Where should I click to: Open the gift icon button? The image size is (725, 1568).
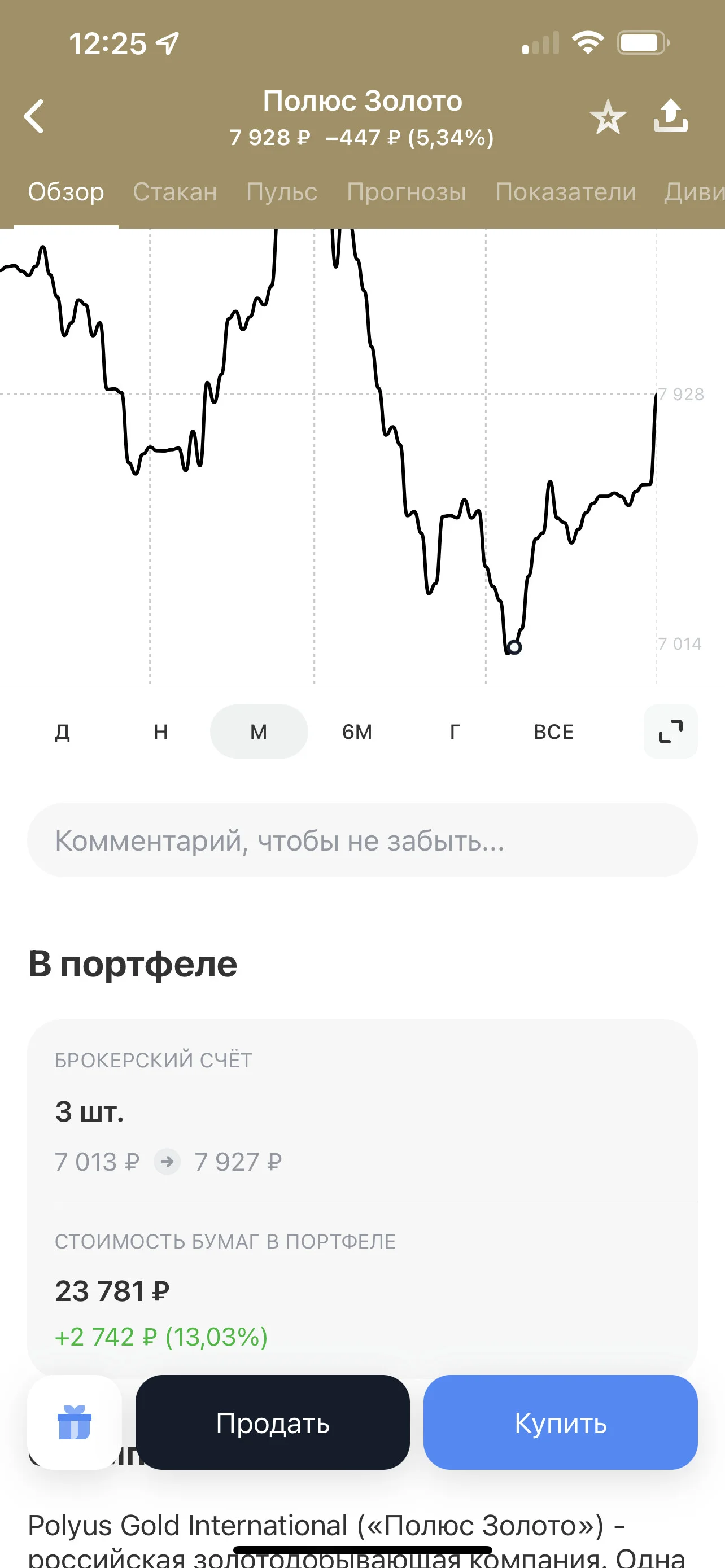pyautogui.click(x=75, y=1422)
